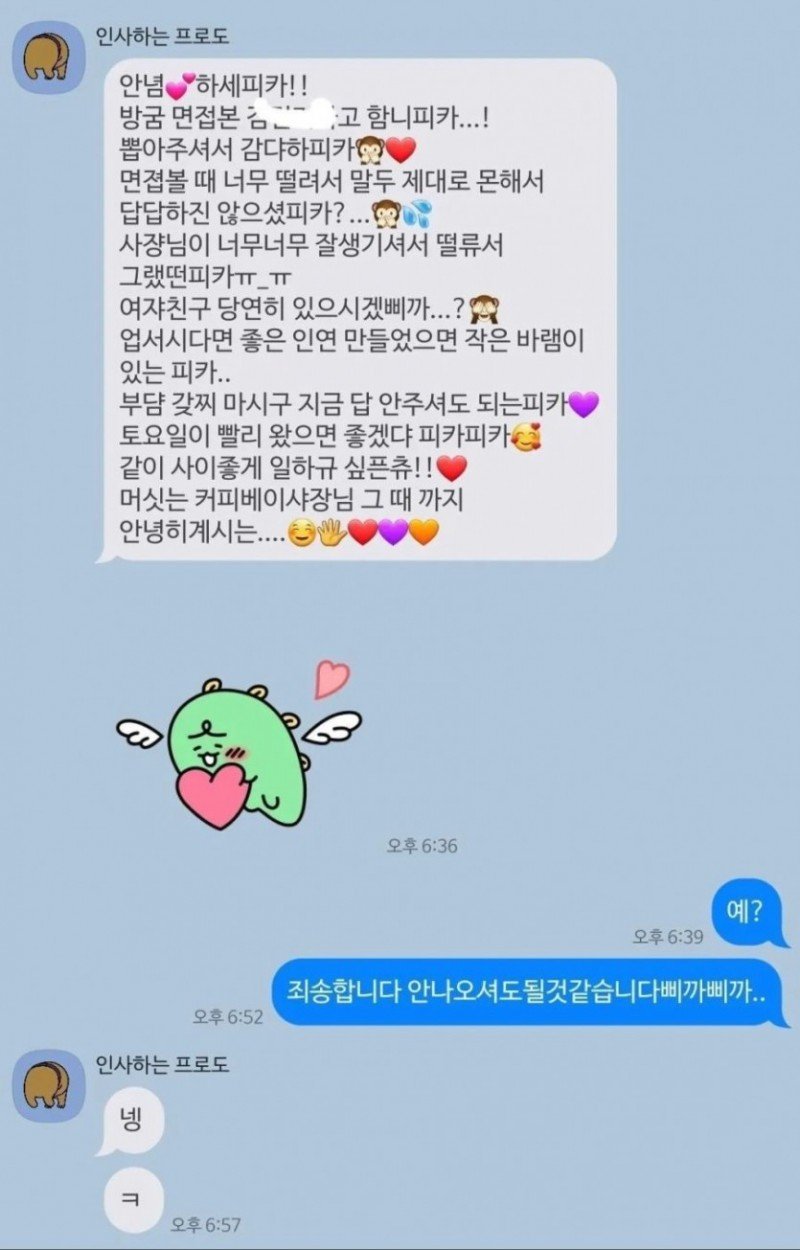The width and height of the screenshot is (800, 1250).
Task: Open 인사하는 프로도's profile picture above the long message
Action: tap(48, 59)
